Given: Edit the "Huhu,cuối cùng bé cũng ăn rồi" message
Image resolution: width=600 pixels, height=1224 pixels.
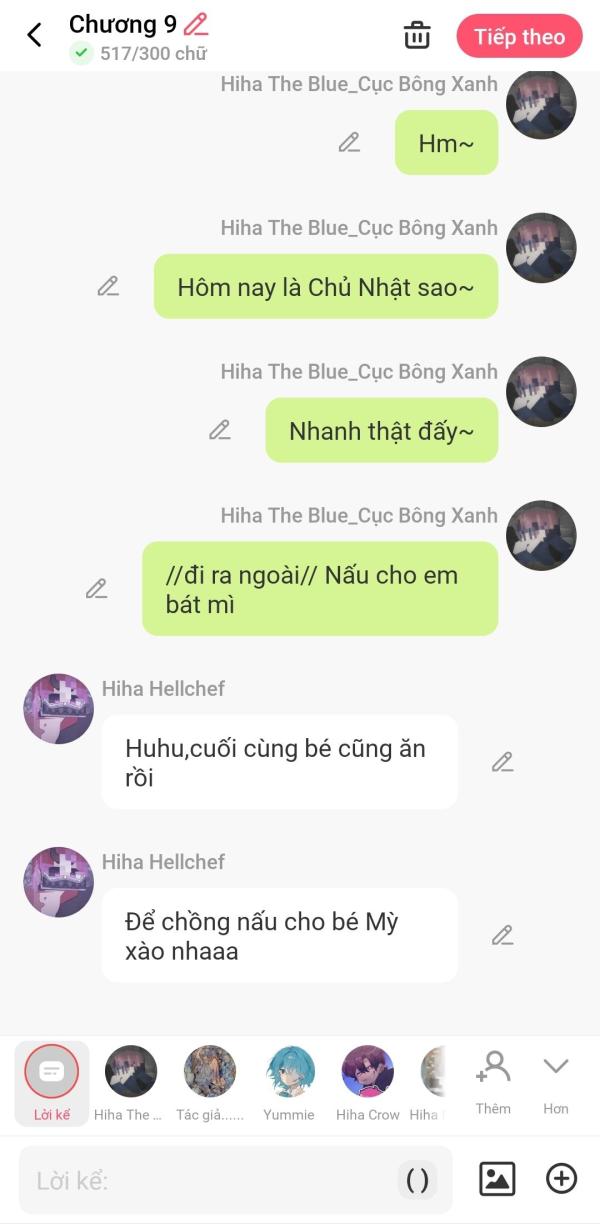Looking at the screenshot, I should tap(502, 763).
